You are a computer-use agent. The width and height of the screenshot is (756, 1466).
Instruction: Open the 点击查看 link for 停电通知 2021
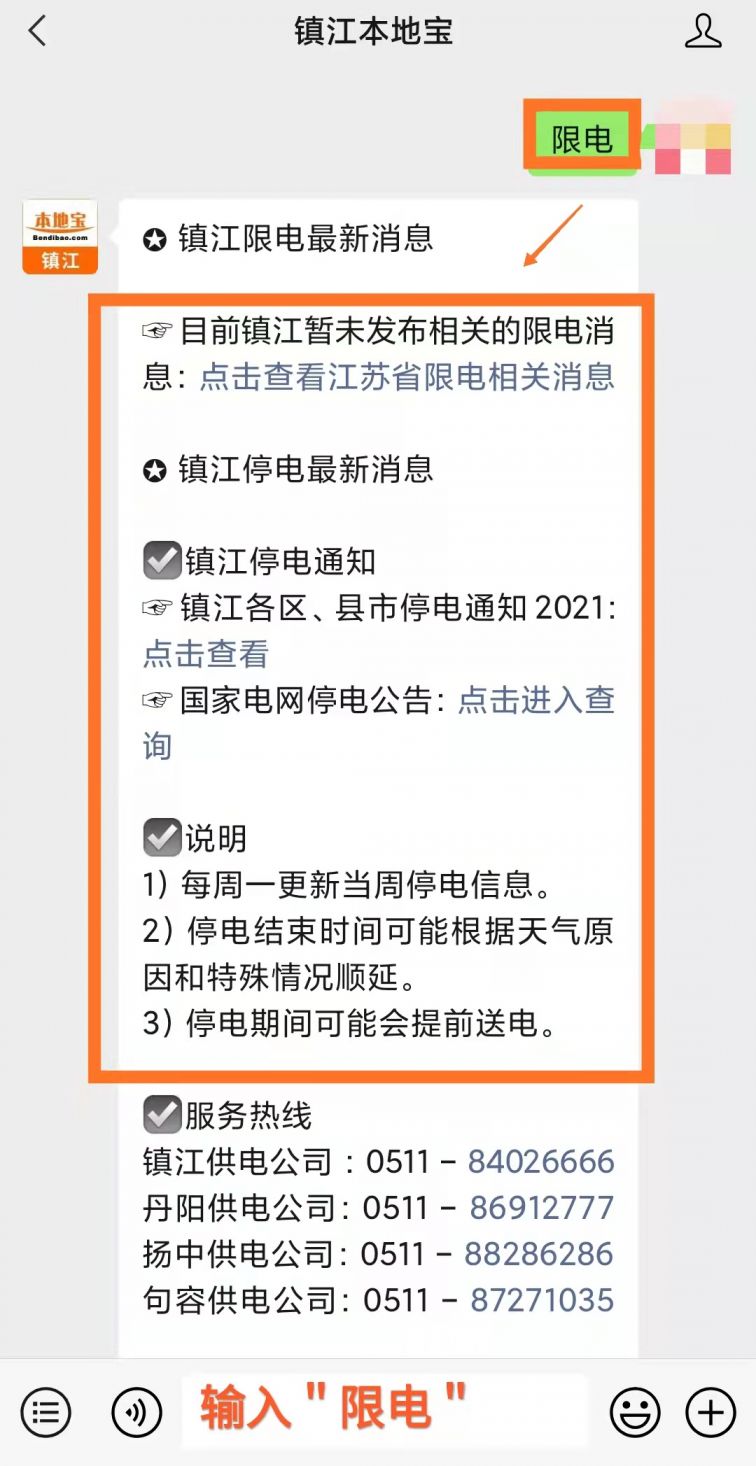(206, 654)
